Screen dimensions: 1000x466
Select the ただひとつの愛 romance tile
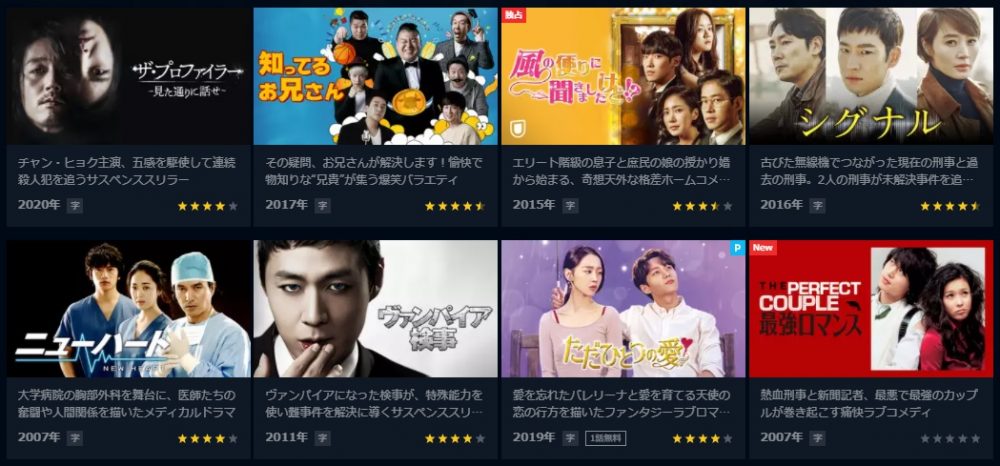[623, 309]
